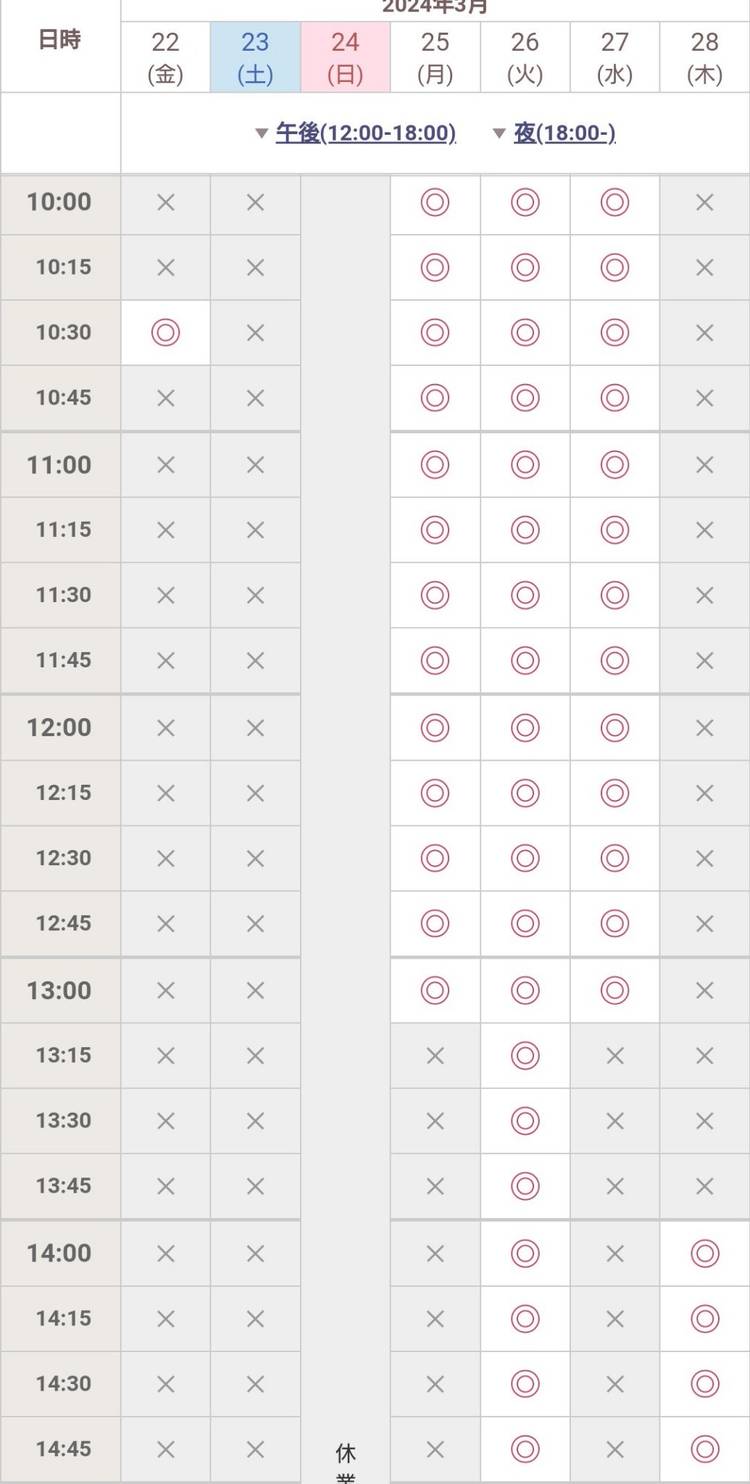The width and height of the screenshot is (750, 1484).
Task: Book the 14:45 slot on Tuesday 26
Action: tap(525, 1448)
